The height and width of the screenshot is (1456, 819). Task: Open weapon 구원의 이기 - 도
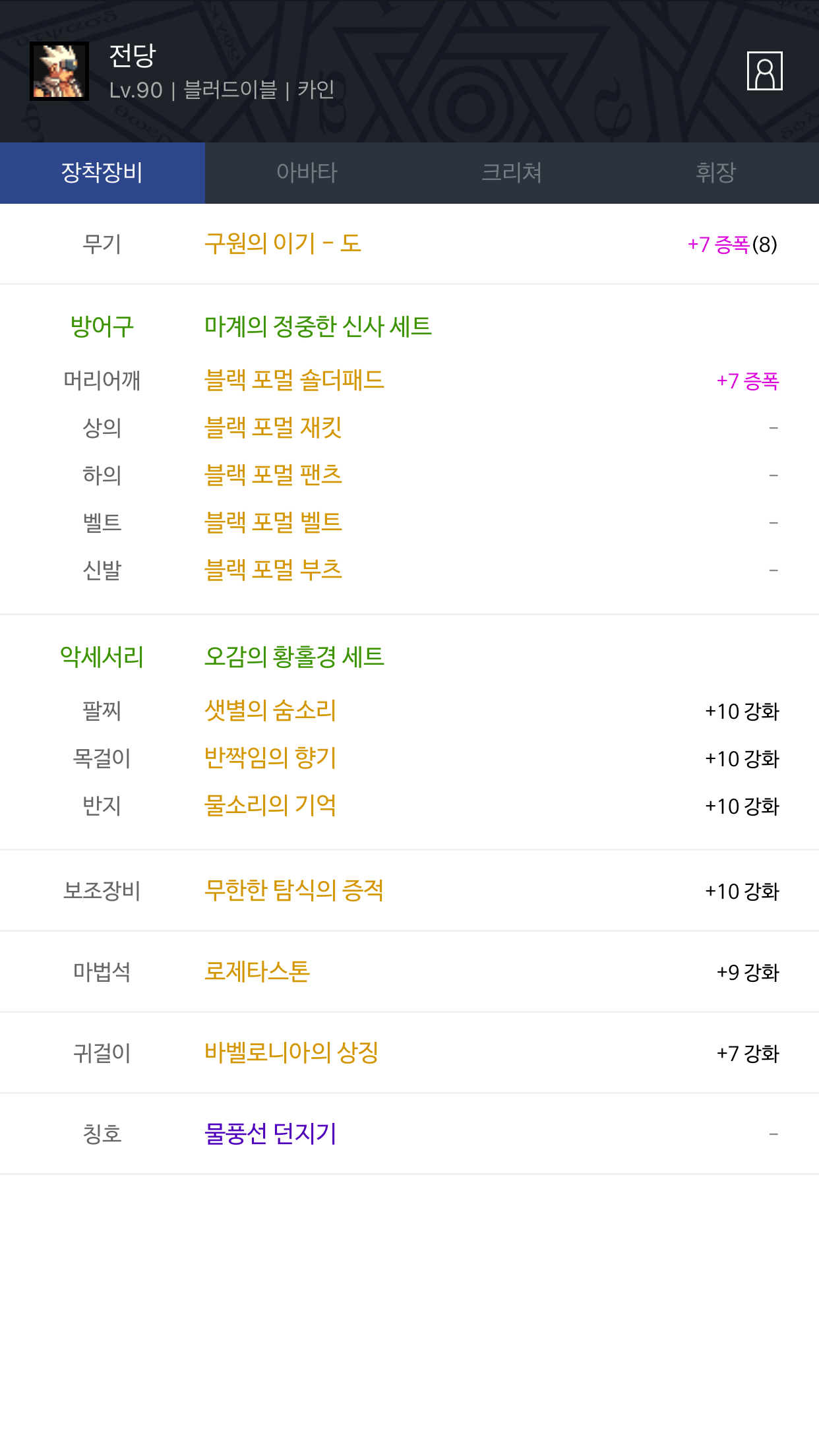pyautogui.click(x=282, y=243)
